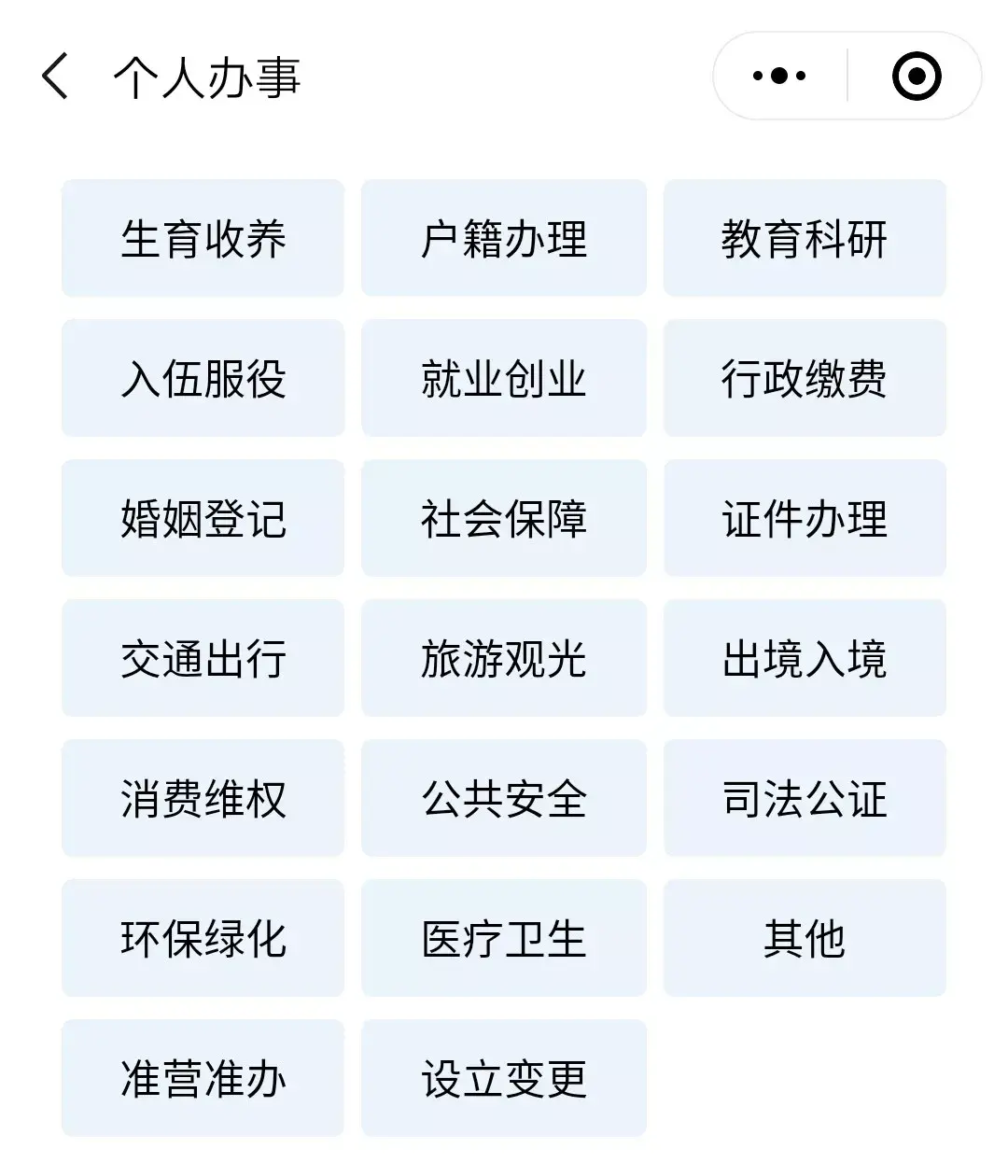Viewport: 1008px width, 1176px height.
Task: Select the 户籍办理 category
Action: tap(504, 239)
